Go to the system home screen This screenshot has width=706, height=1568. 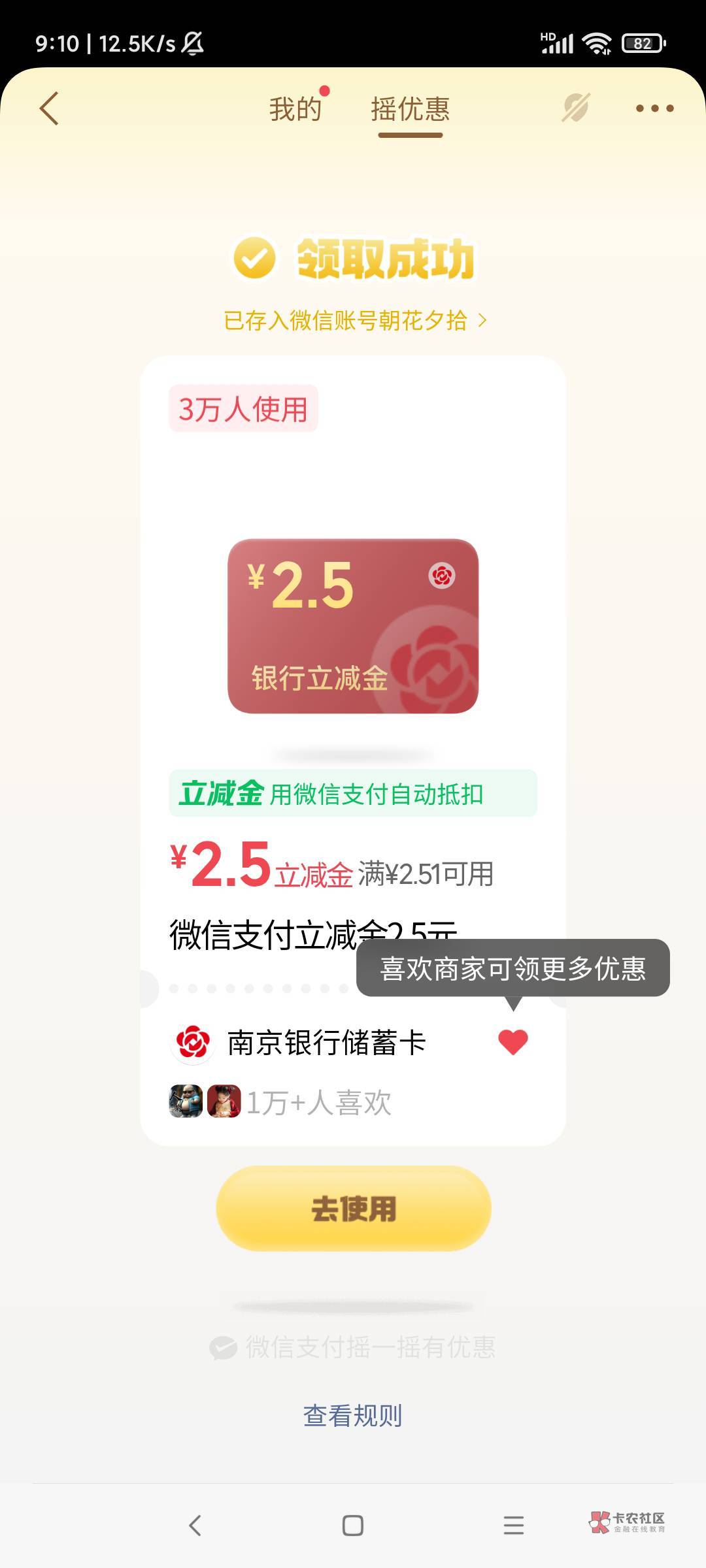click(353, 1526)
